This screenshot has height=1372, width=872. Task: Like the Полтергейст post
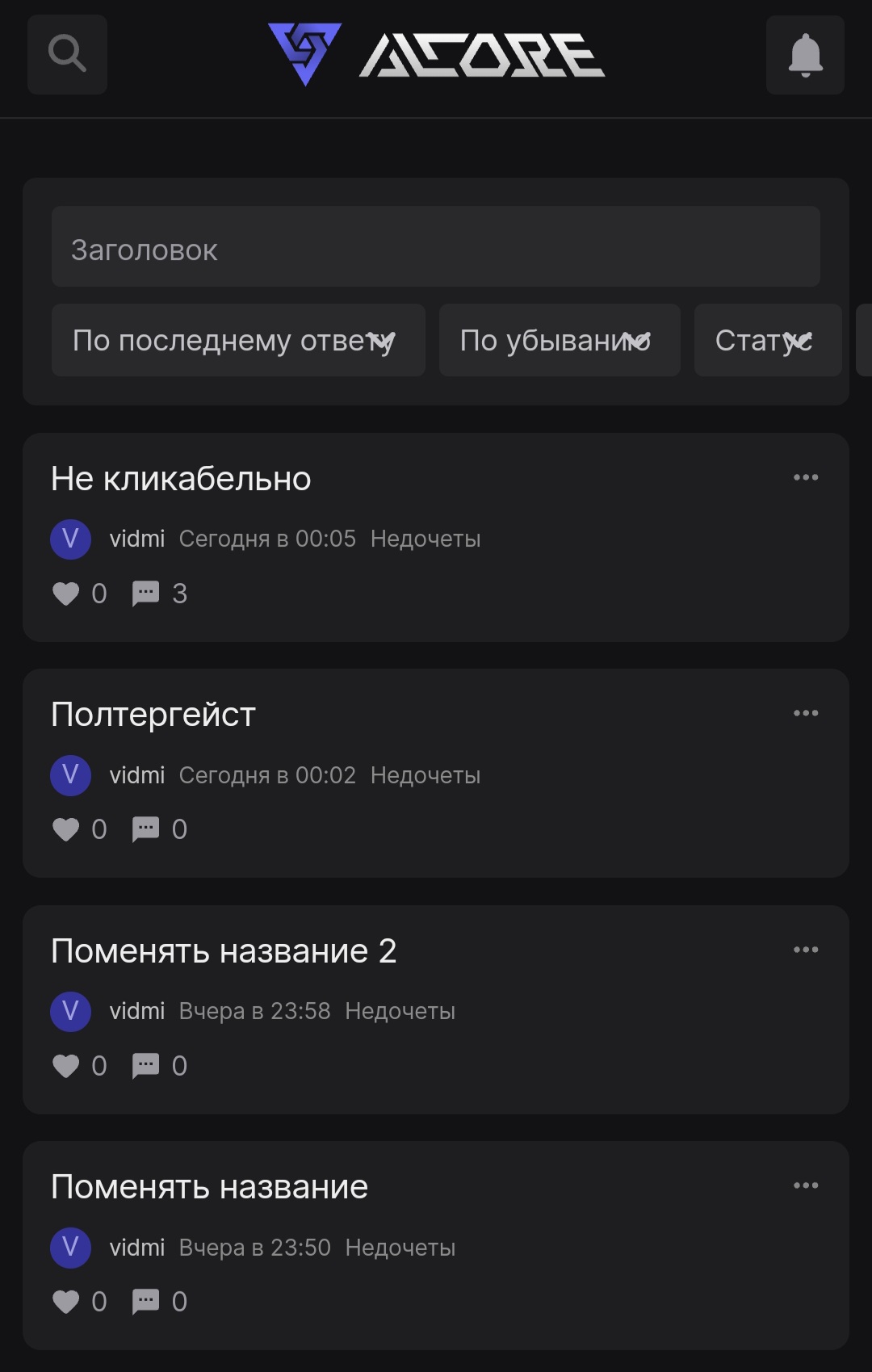[x=66, y=829]
